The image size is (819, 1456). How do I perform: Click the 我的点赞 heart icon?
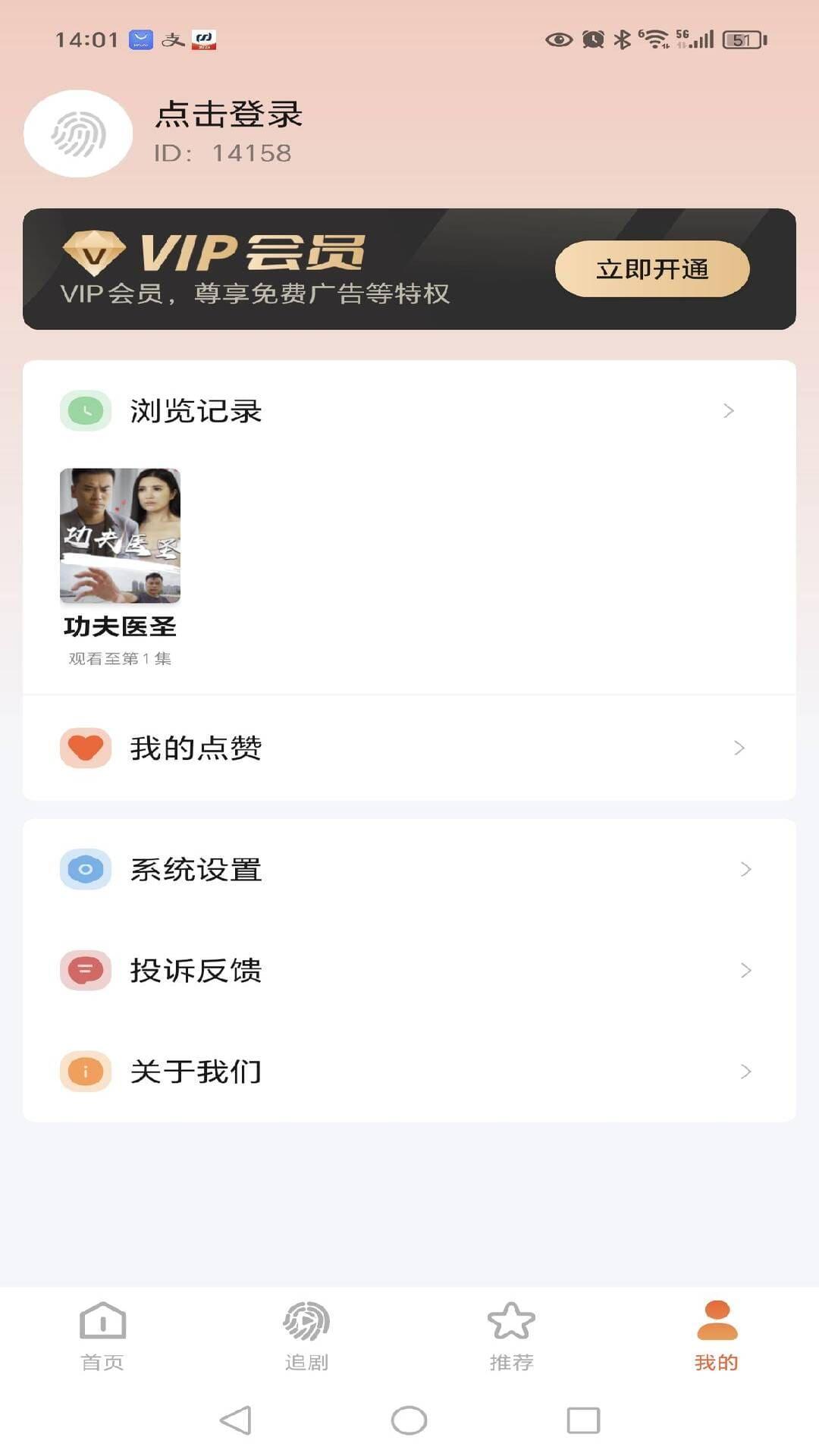(85, 748)
